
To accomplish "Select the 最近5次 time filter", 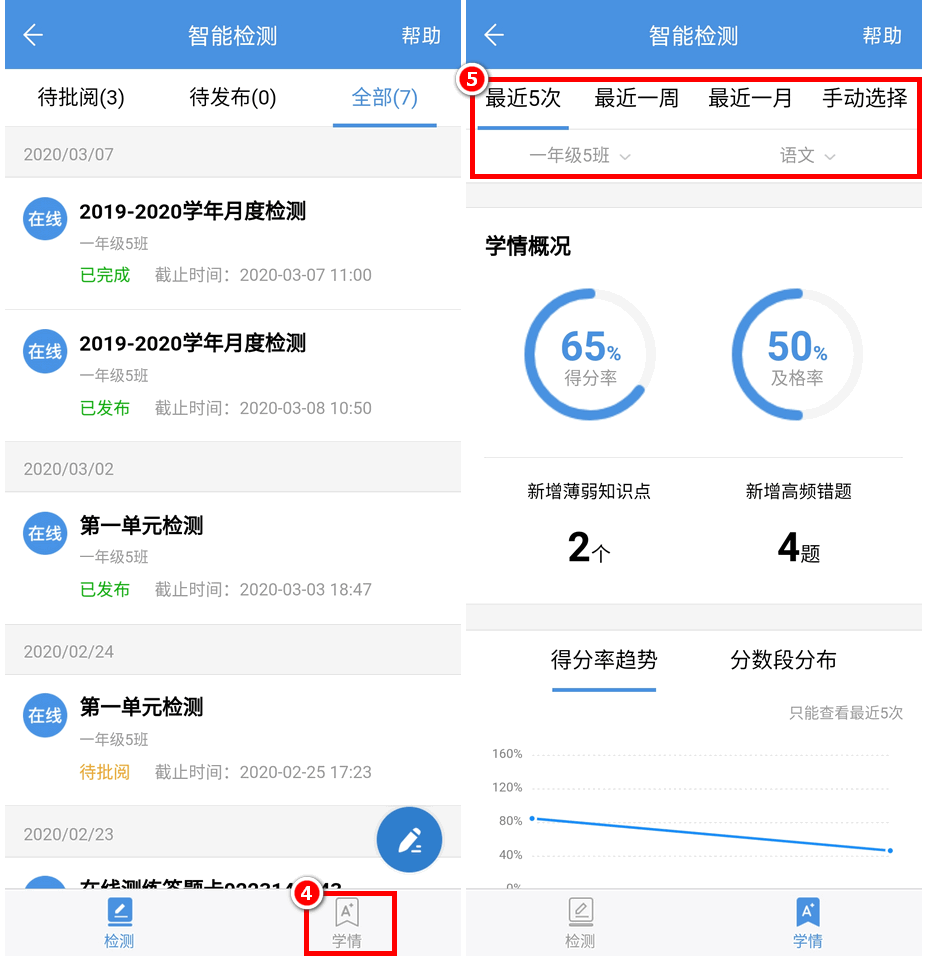I will click(x=522, y=99).
